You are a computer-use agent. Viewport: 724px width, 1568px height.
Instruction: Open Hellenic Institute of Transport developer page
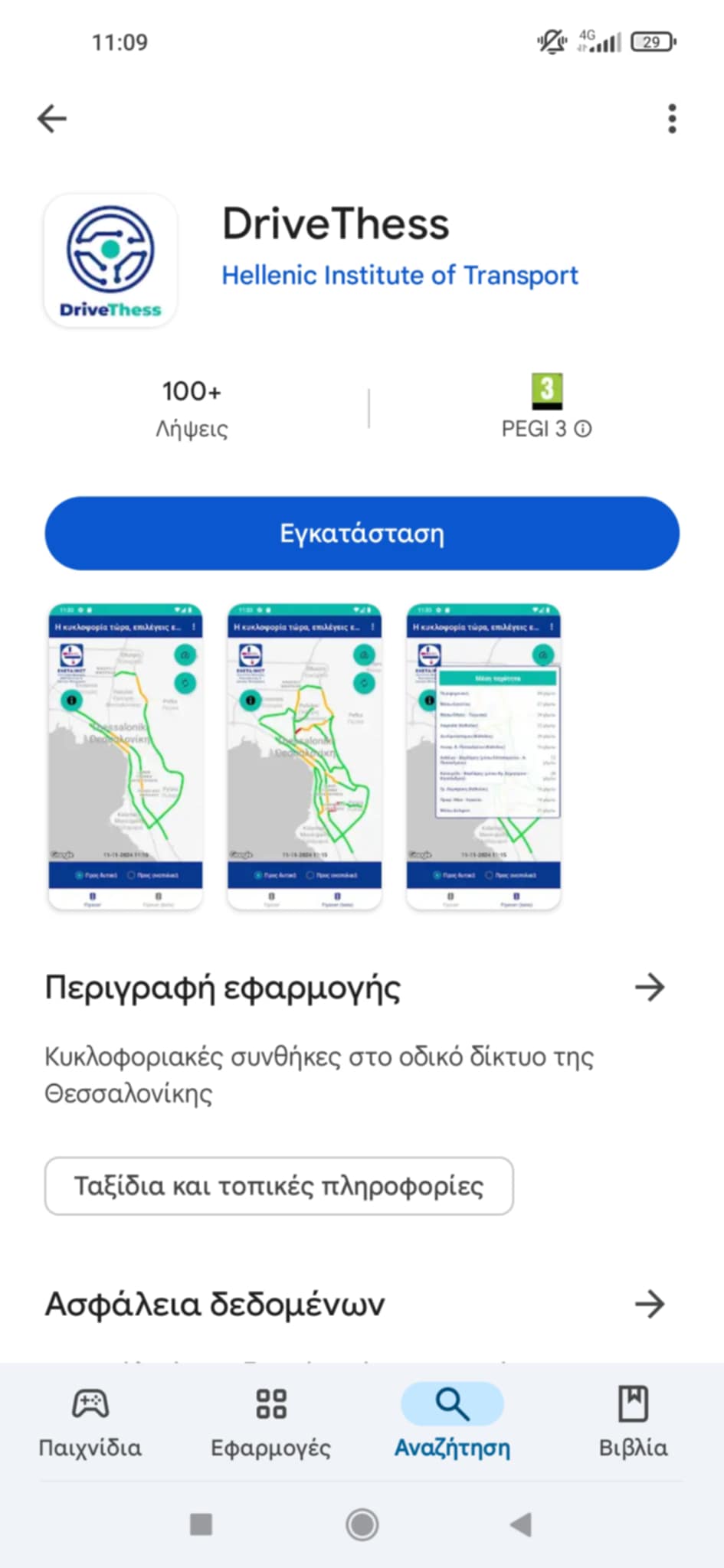399,276
